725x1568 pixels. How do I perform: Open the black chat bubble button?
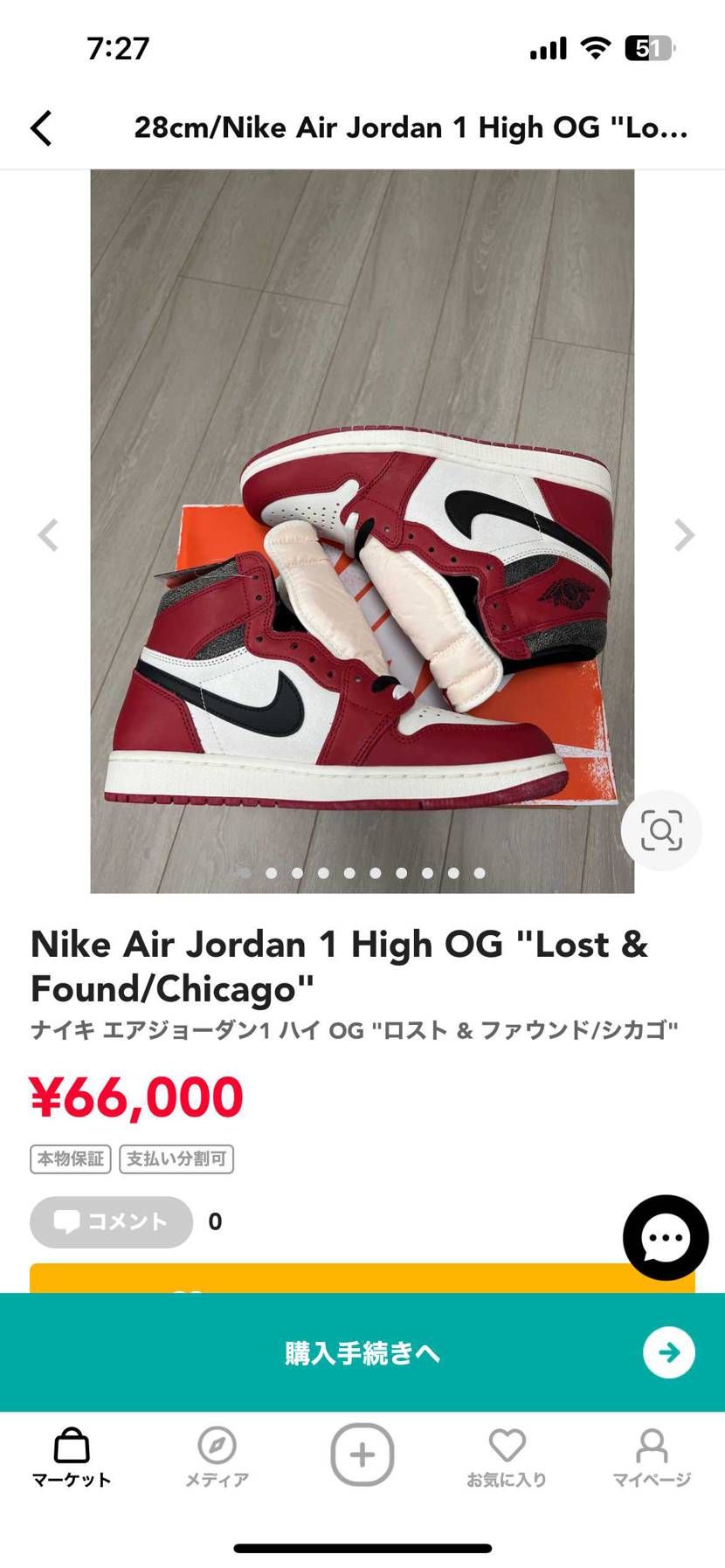tap(666, 1237)
